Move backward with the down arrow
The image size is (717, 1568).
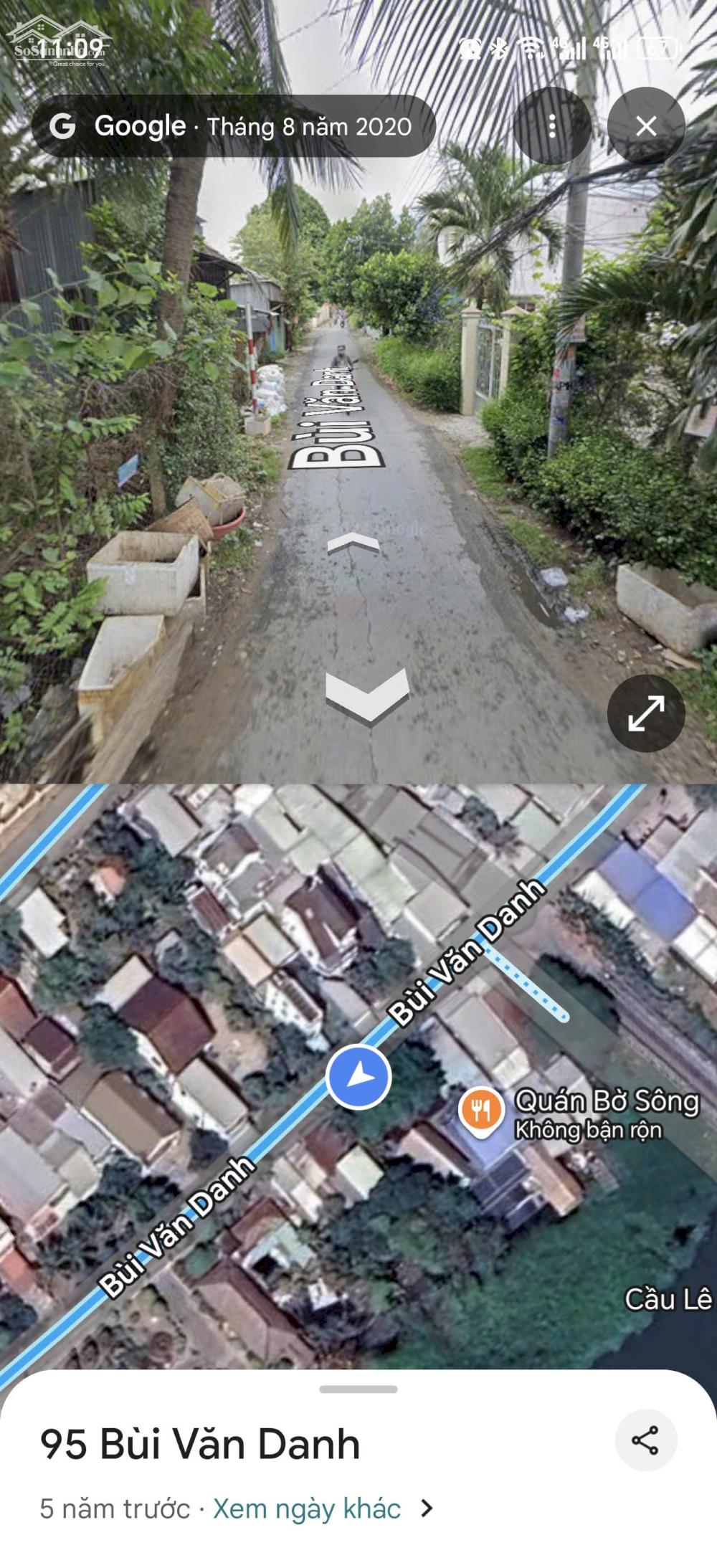coord(367,695)
